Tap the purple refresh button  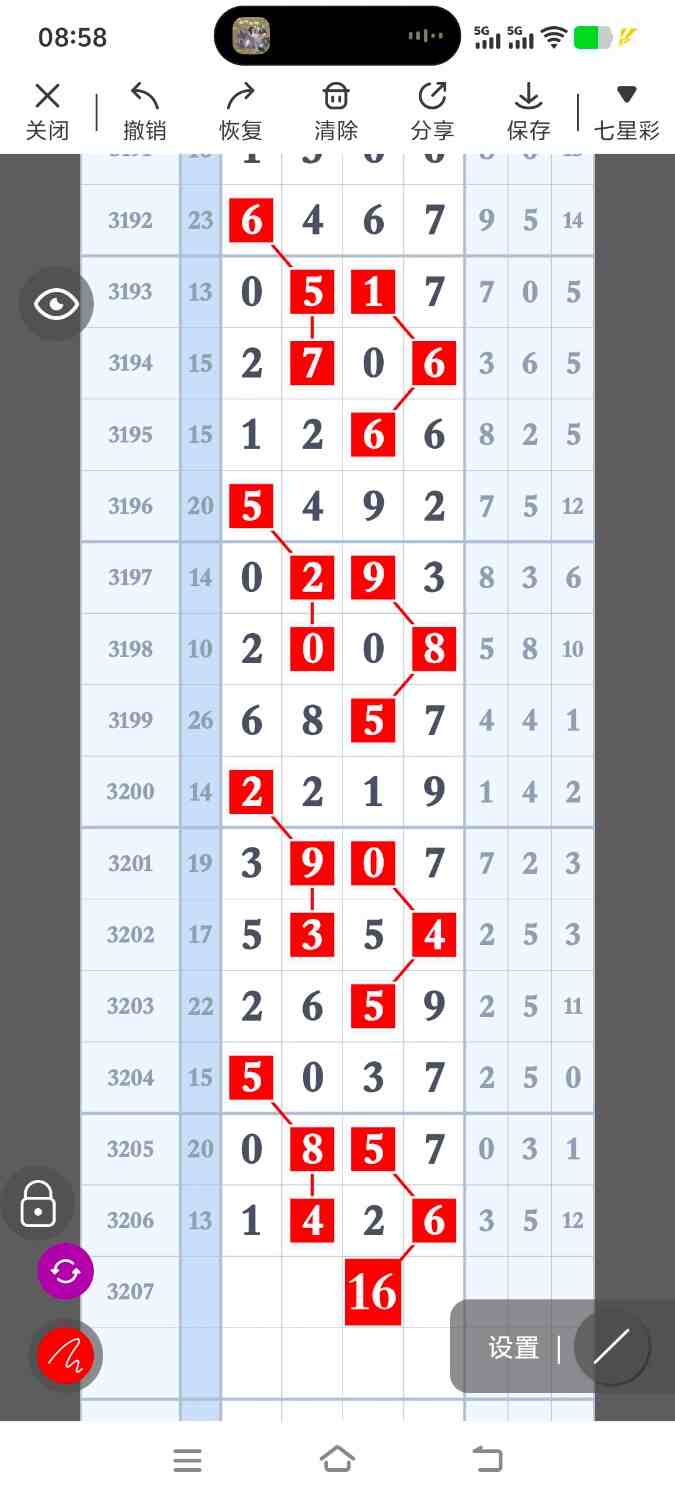click(65, 1272)
